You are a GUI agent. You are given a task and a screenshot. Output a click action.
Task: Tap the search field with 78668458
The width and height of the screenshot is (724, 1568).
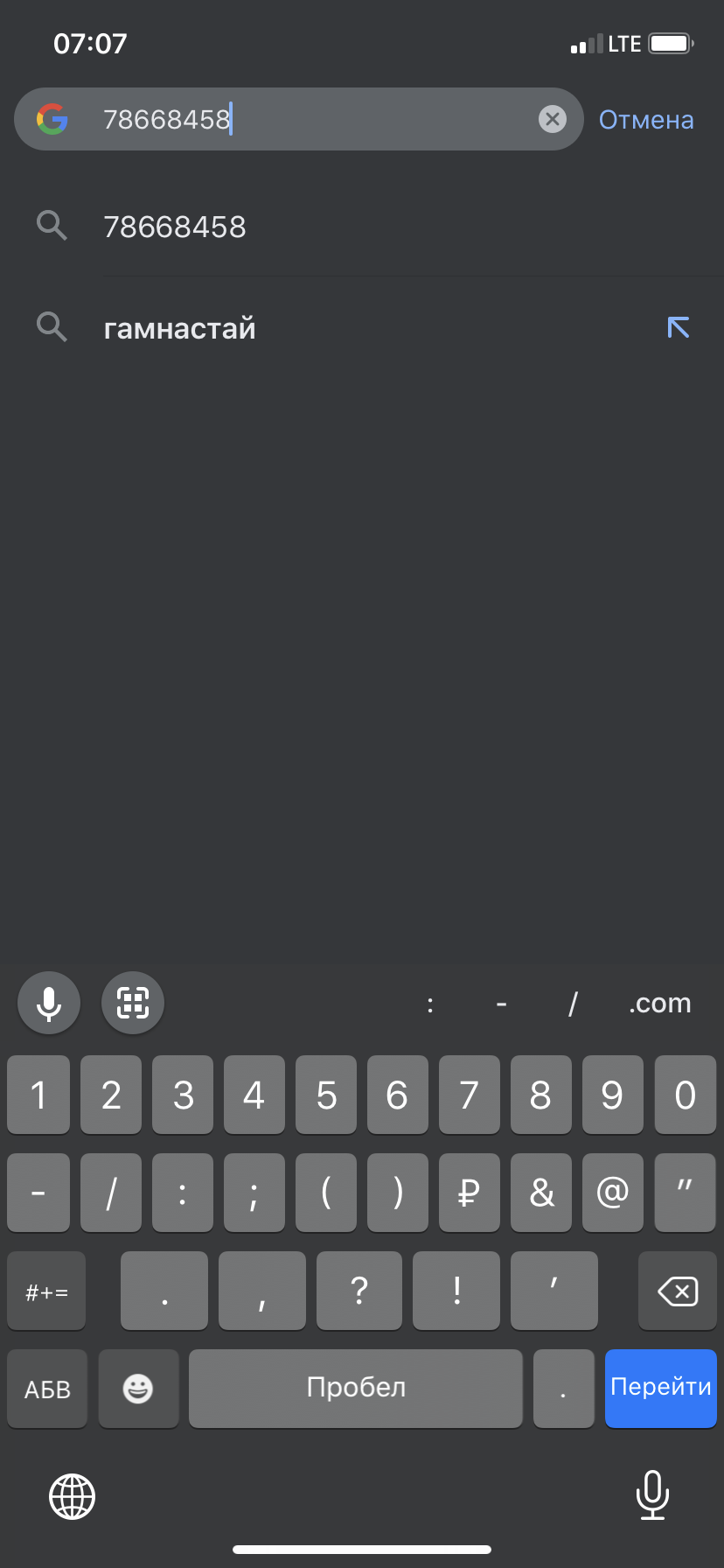point(298,119)
